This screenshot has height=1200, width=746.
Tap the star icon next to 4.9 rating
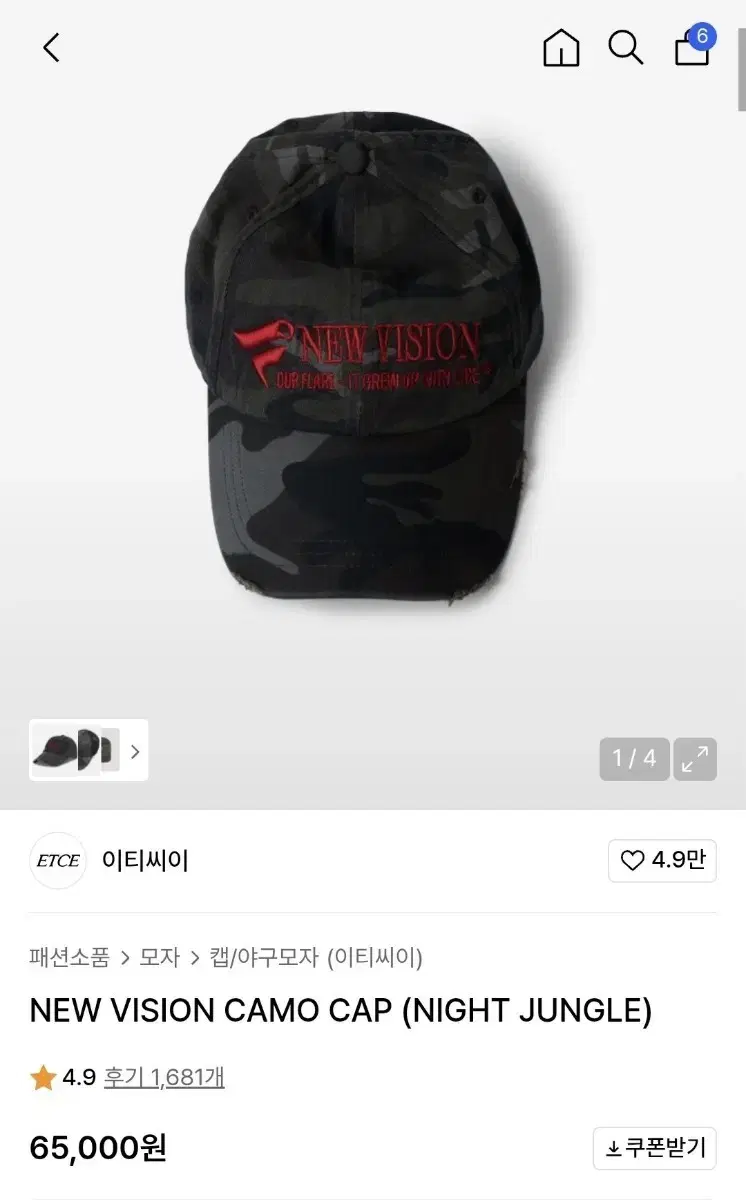coord(41,1077)
